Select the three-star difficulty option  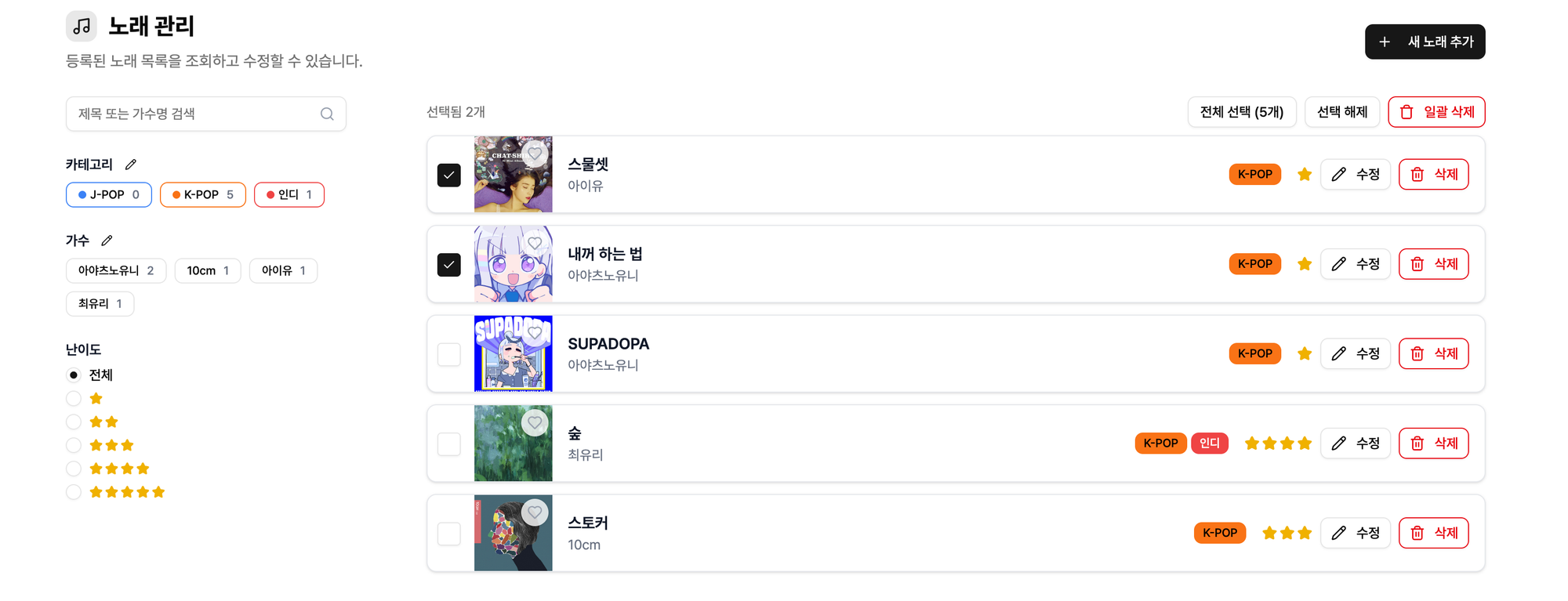click(x=74, y=445)
